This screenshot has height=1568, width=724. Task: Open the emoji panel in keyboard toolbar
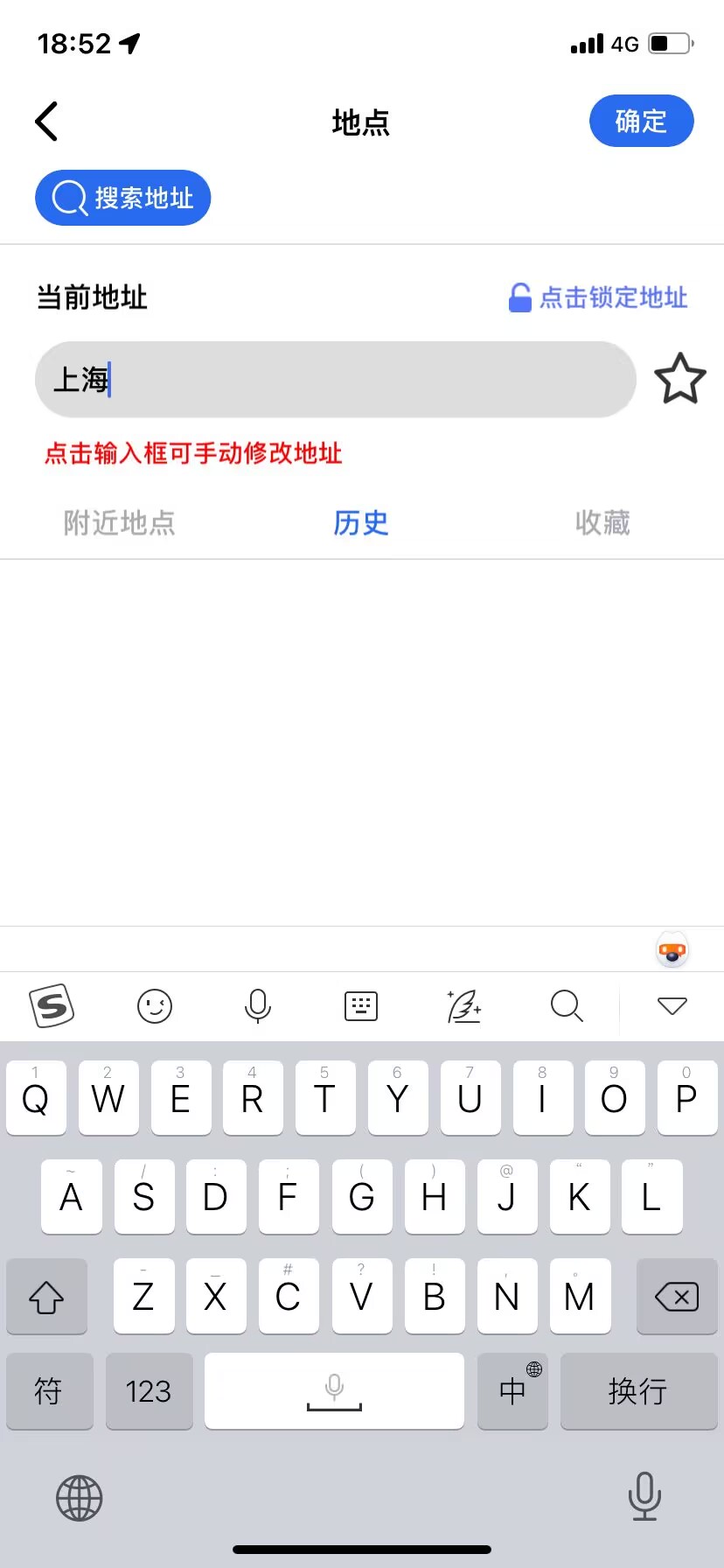pyautogui.click(x=155, y=1006)
